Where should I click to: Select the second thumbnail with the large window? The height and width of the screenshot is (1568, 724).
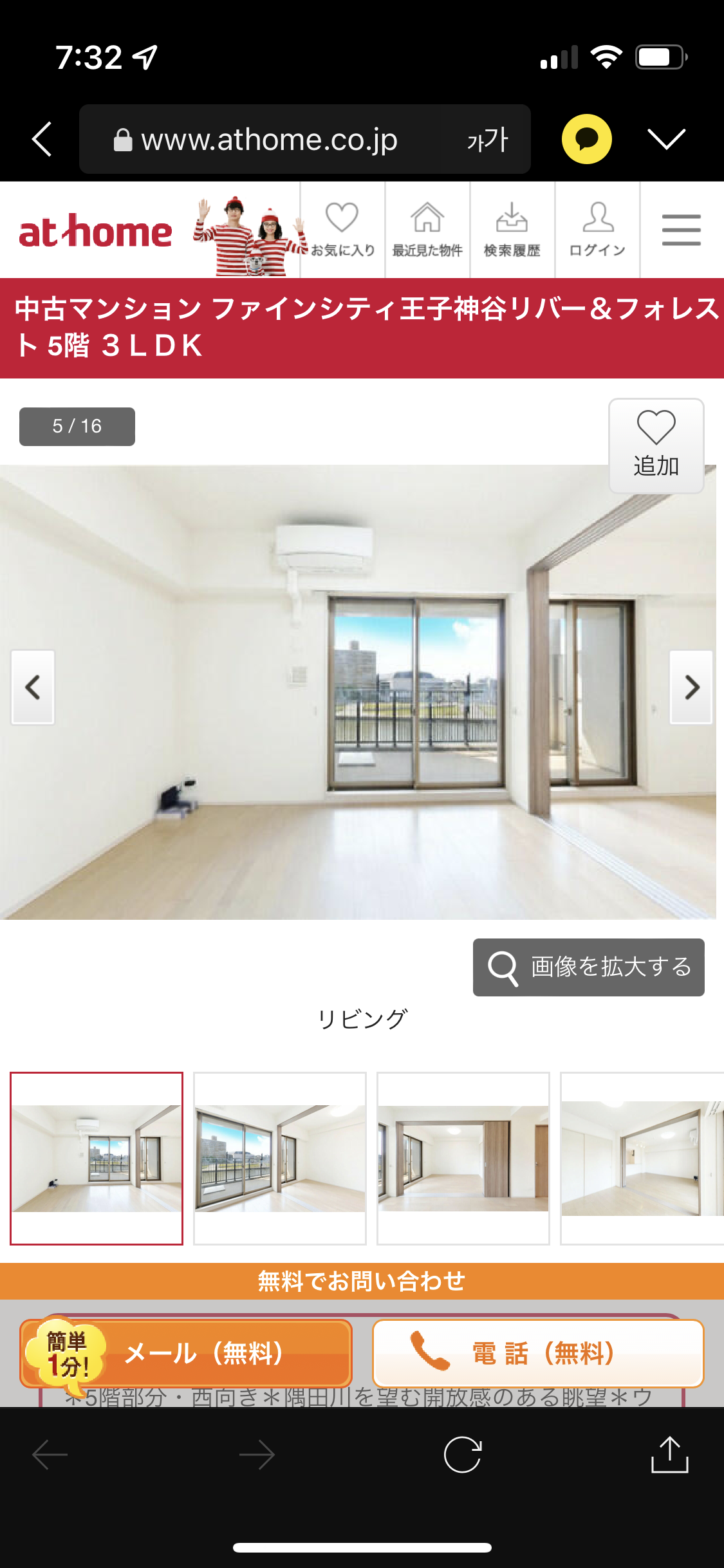pos(280,1158)
